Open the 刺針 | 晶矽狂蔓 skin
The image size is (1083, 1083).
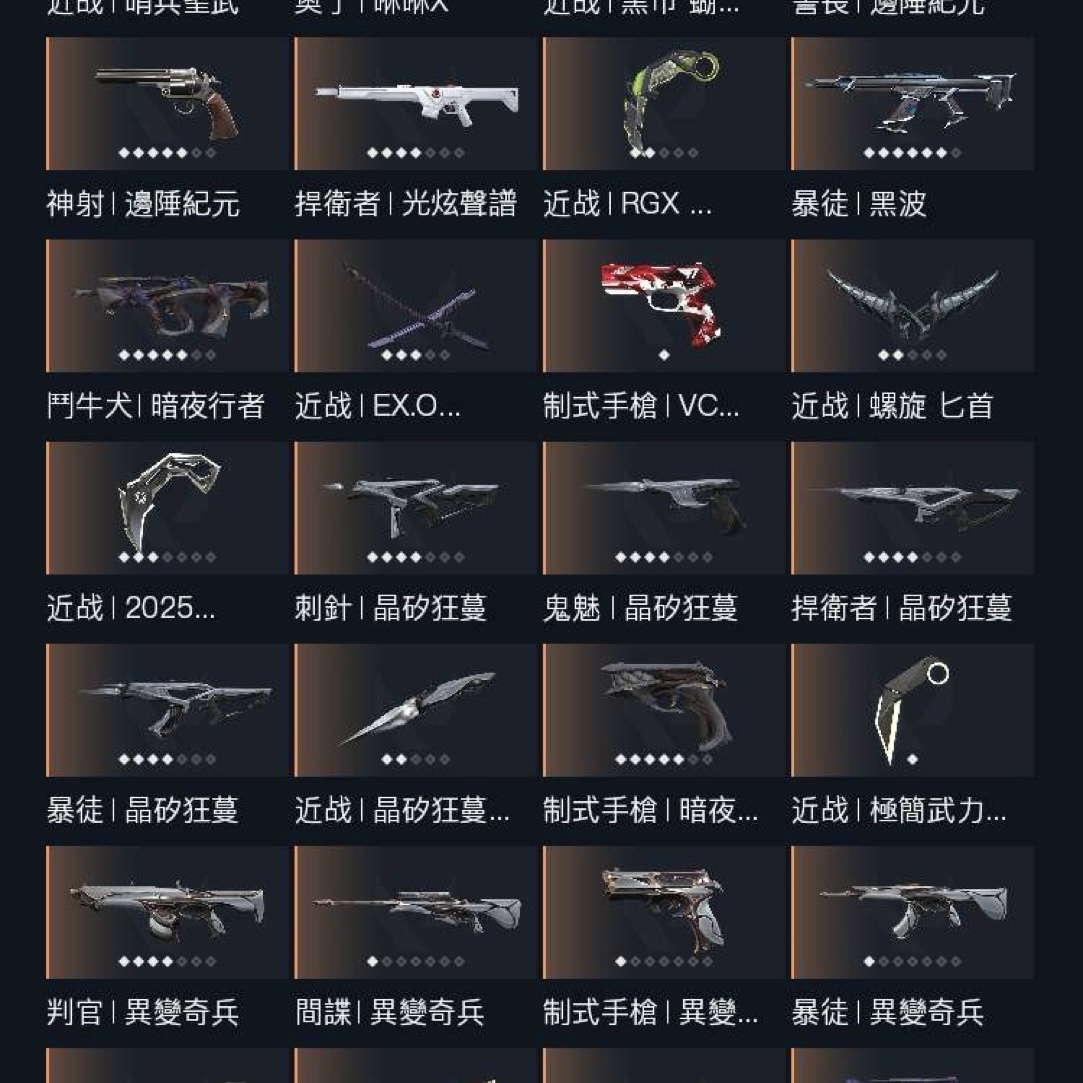click(415, 508)
